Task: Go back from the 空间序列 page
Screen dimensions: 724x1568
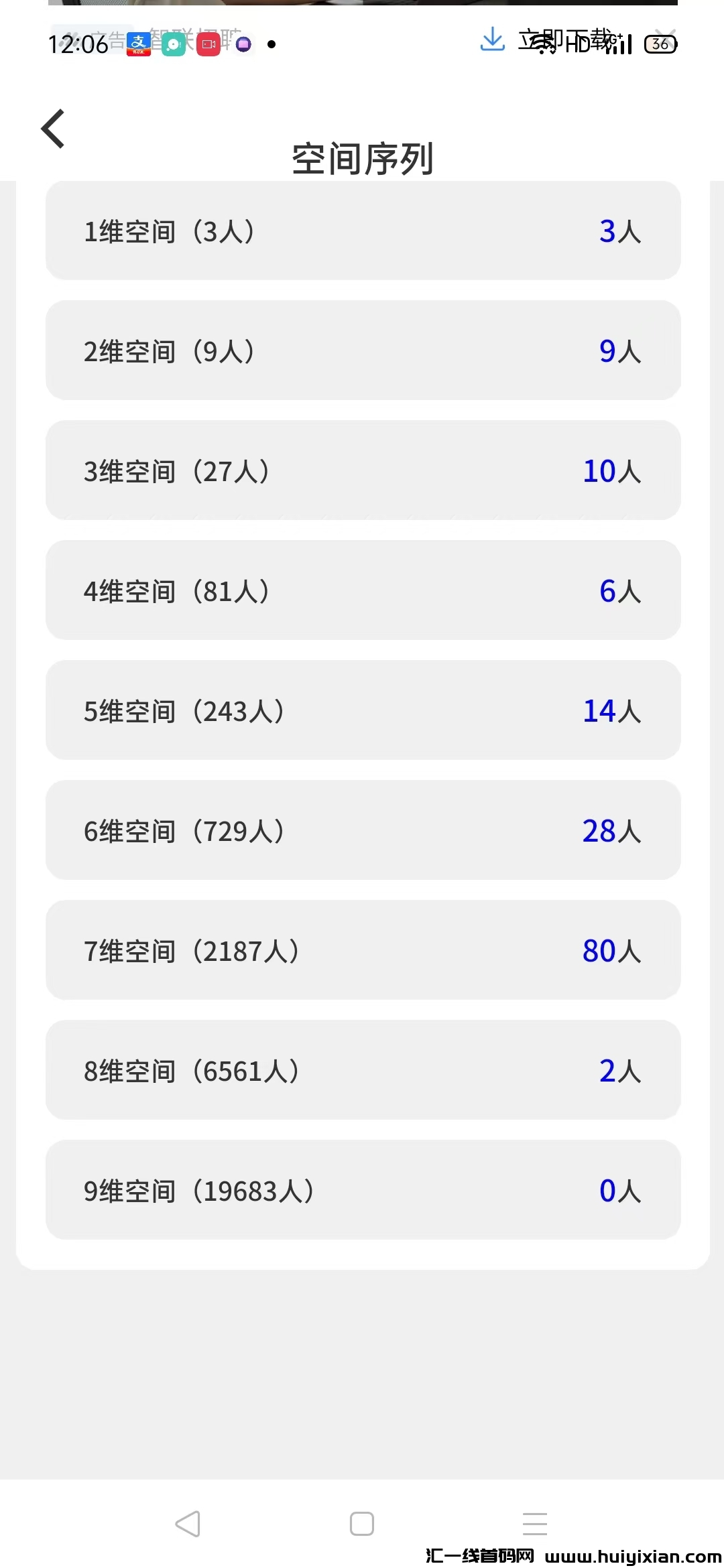Action: 53,129
